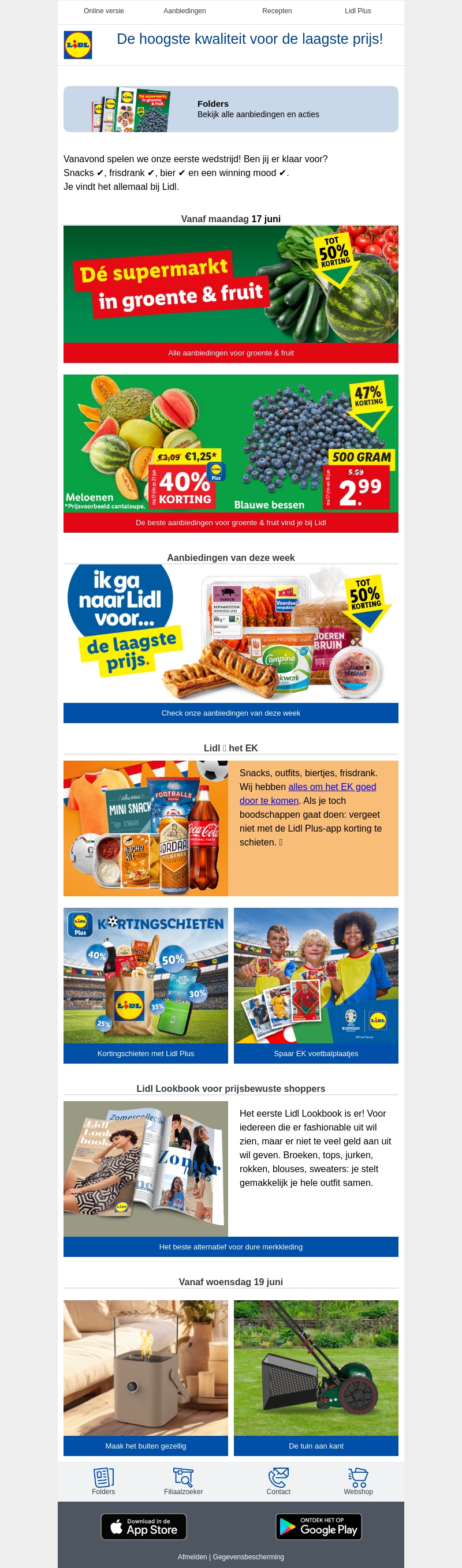Viewport: 462px width, 1568px height.
Task: Open Kortingschieten met Lidl Plus
Action: [146, 1054]
